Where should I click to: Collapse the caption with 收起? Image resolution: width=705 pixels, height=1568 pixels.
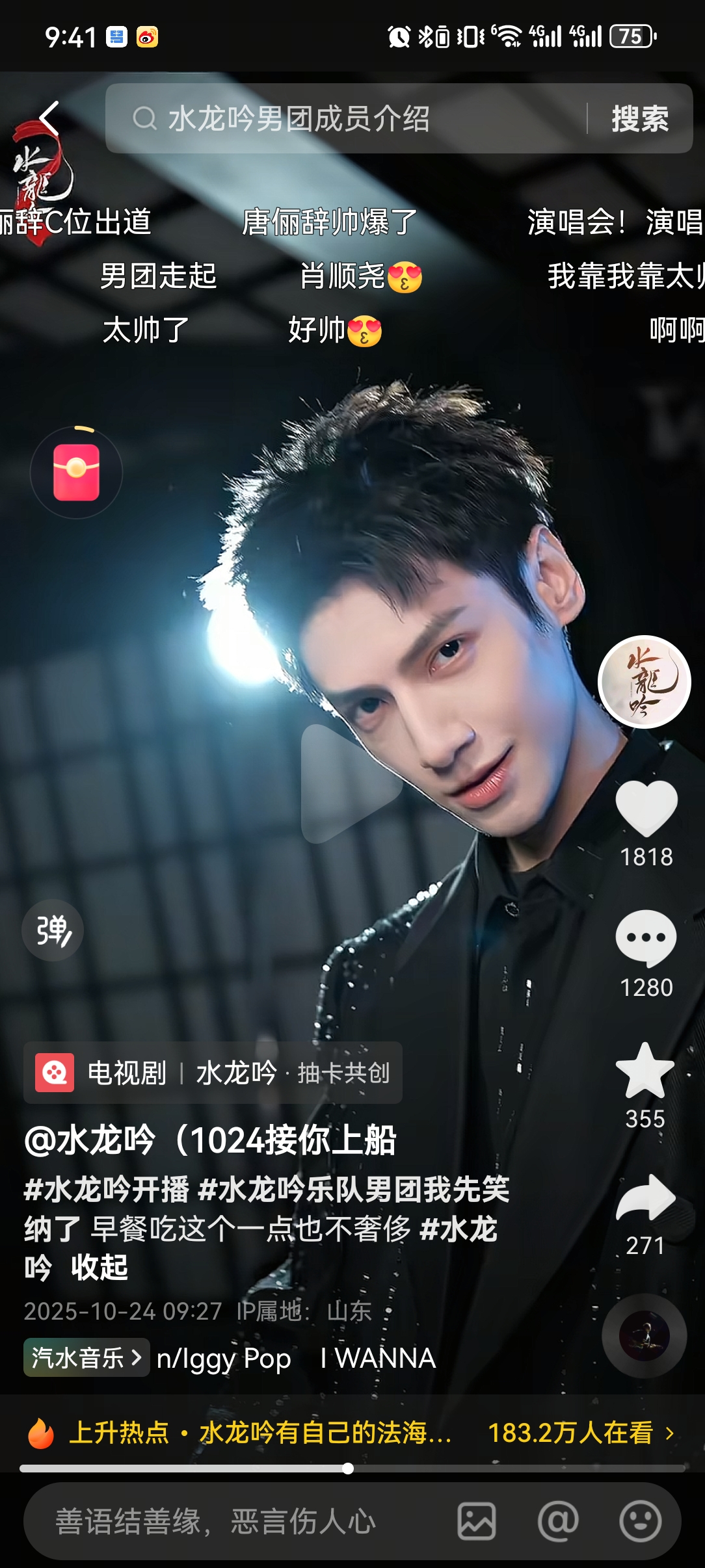(x=100, y=1267)
